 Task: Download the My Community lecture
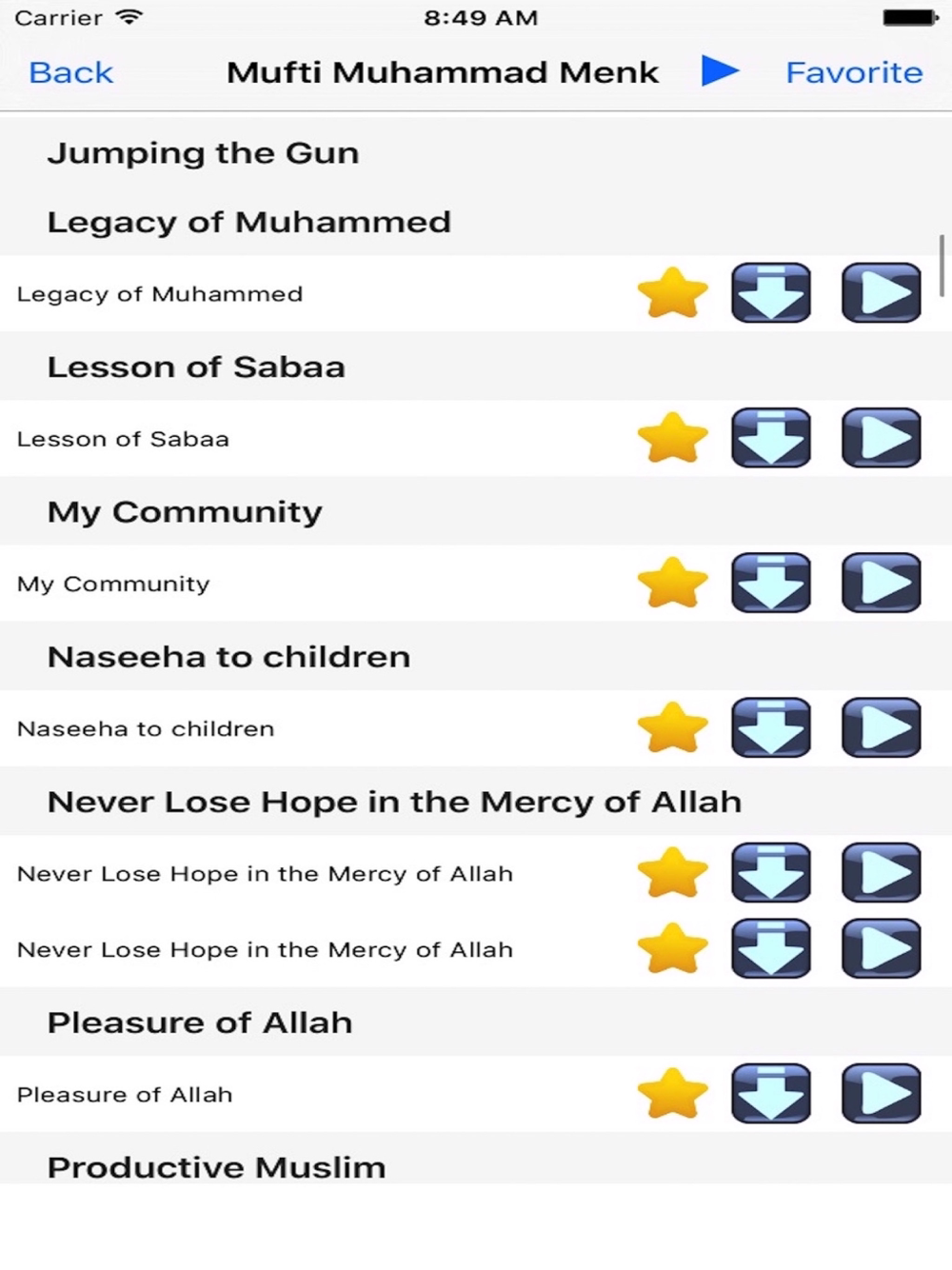[x=771, y=583]
